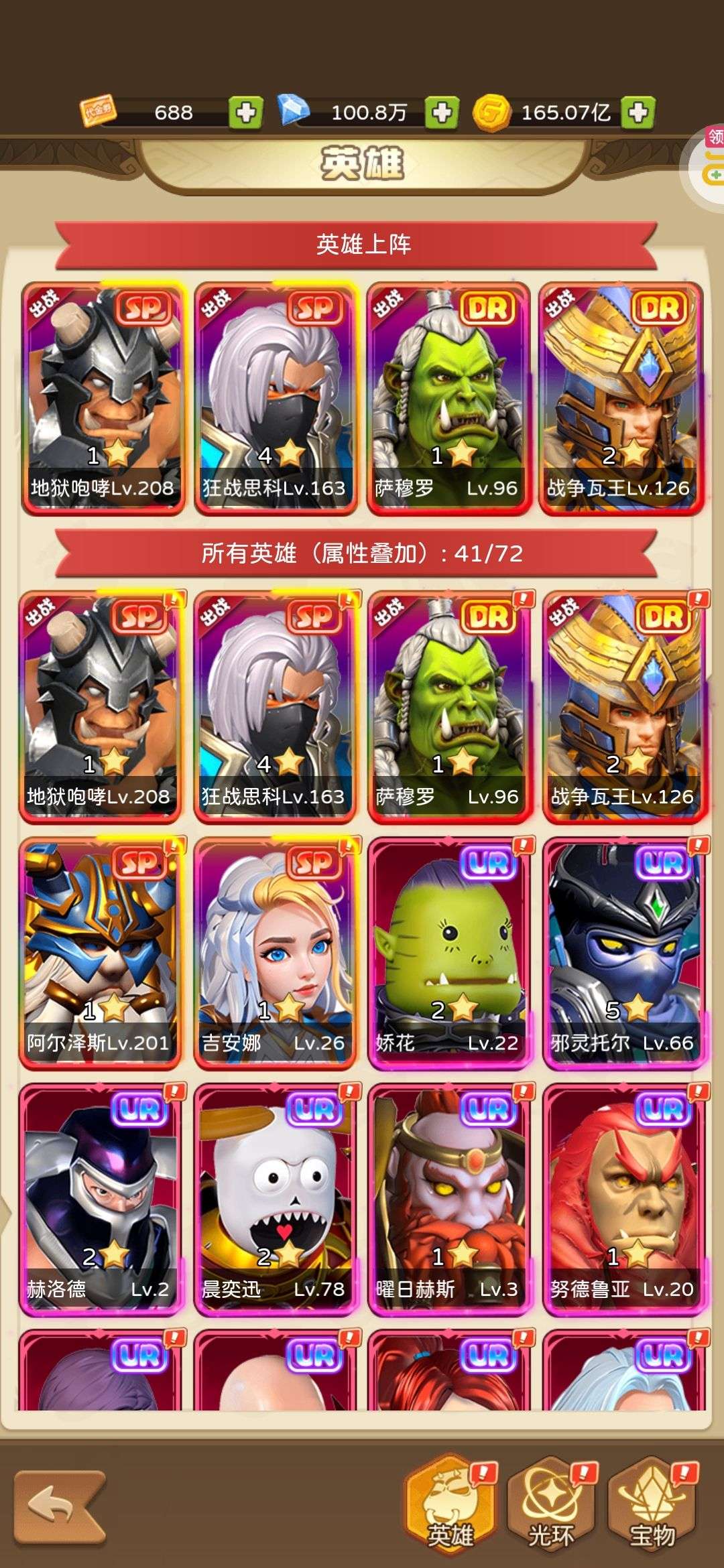724x1568 pixels.
Task: Select 地狱咆哮 in the 英雄上阵 lineup
Action: [x=103, y=398]
